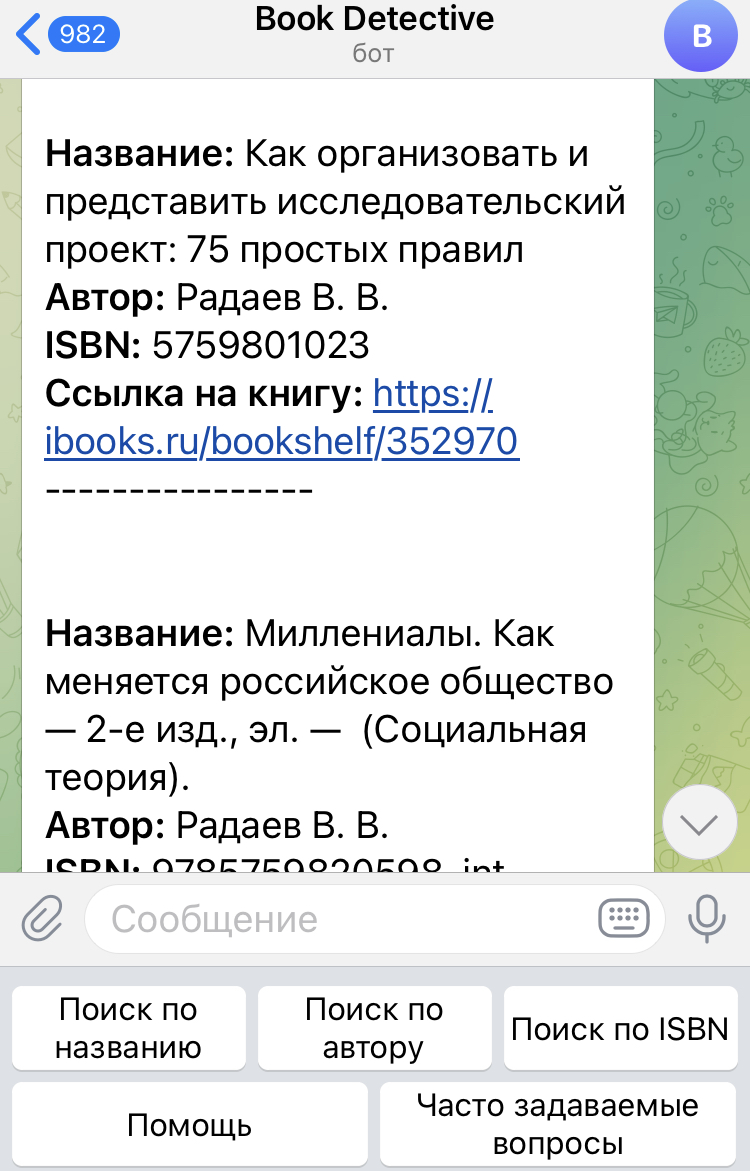View Часто задаваемые вопросы
The width and height of the screenshot is (750, 1171).
558,1126
